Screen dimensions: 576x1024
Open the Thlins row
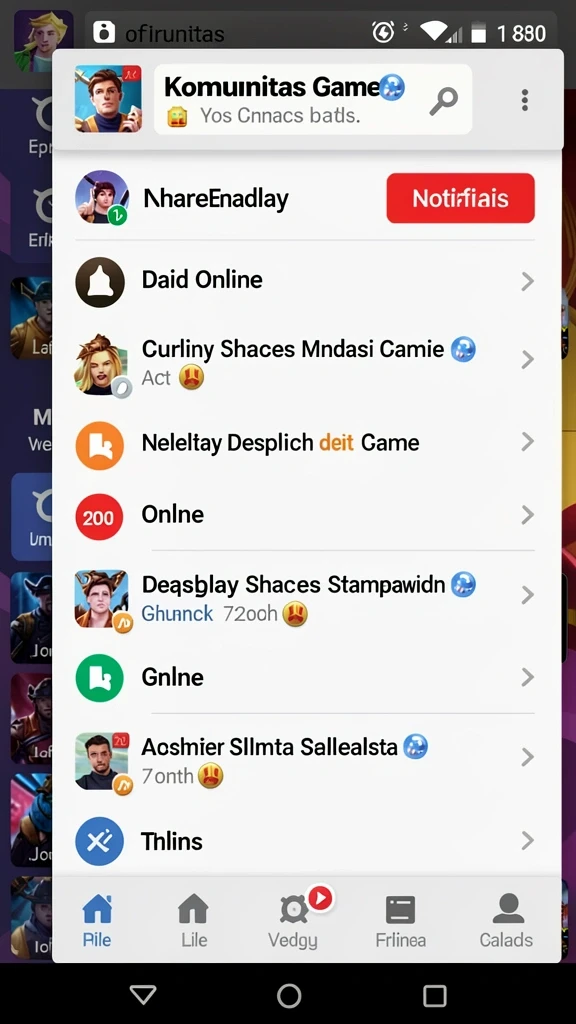pyautogui.click(x=305, y=841)
